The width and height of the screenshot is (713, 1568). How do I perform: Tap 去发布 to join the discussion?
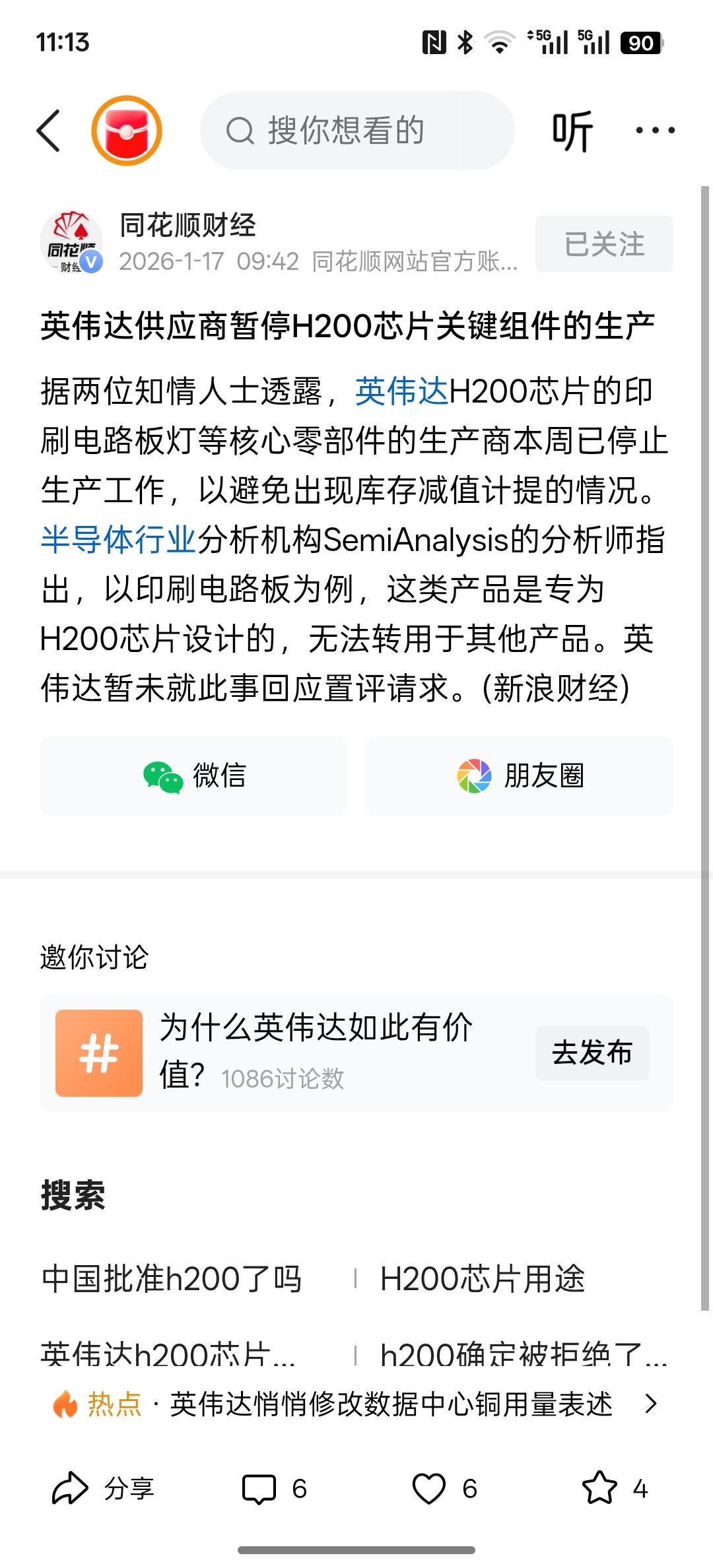pyautogui.click(x=592, y=1053)
